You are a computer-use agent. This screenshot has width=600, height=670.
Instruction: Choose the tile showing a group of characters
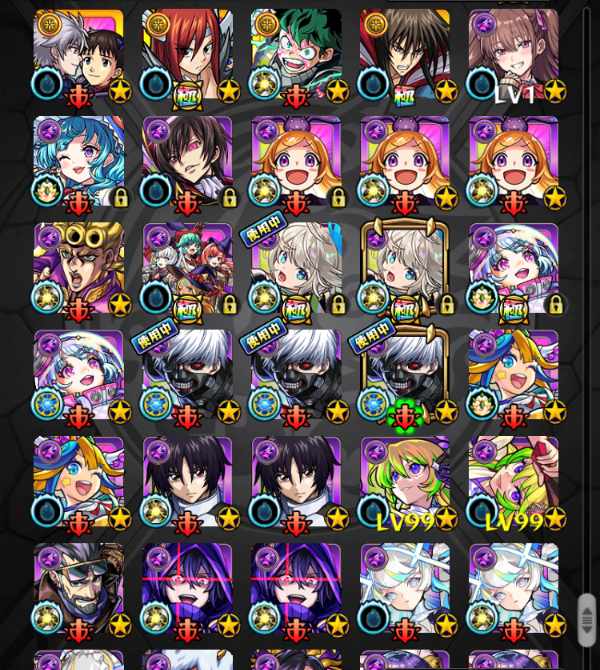click(x=187, y=268)
